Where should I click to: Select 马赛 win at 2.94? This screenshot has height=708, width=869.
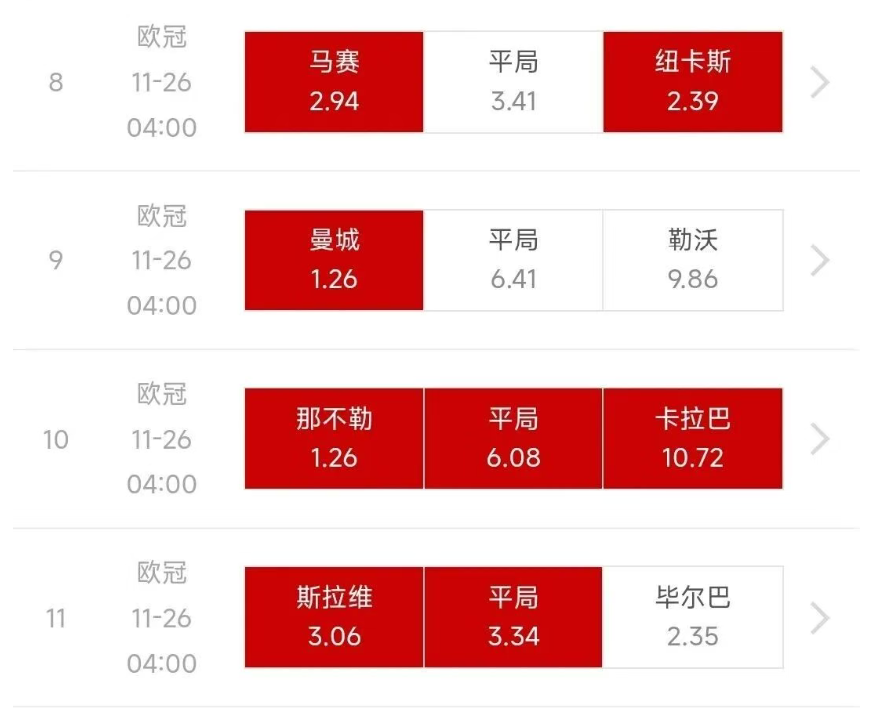(334, 82)
